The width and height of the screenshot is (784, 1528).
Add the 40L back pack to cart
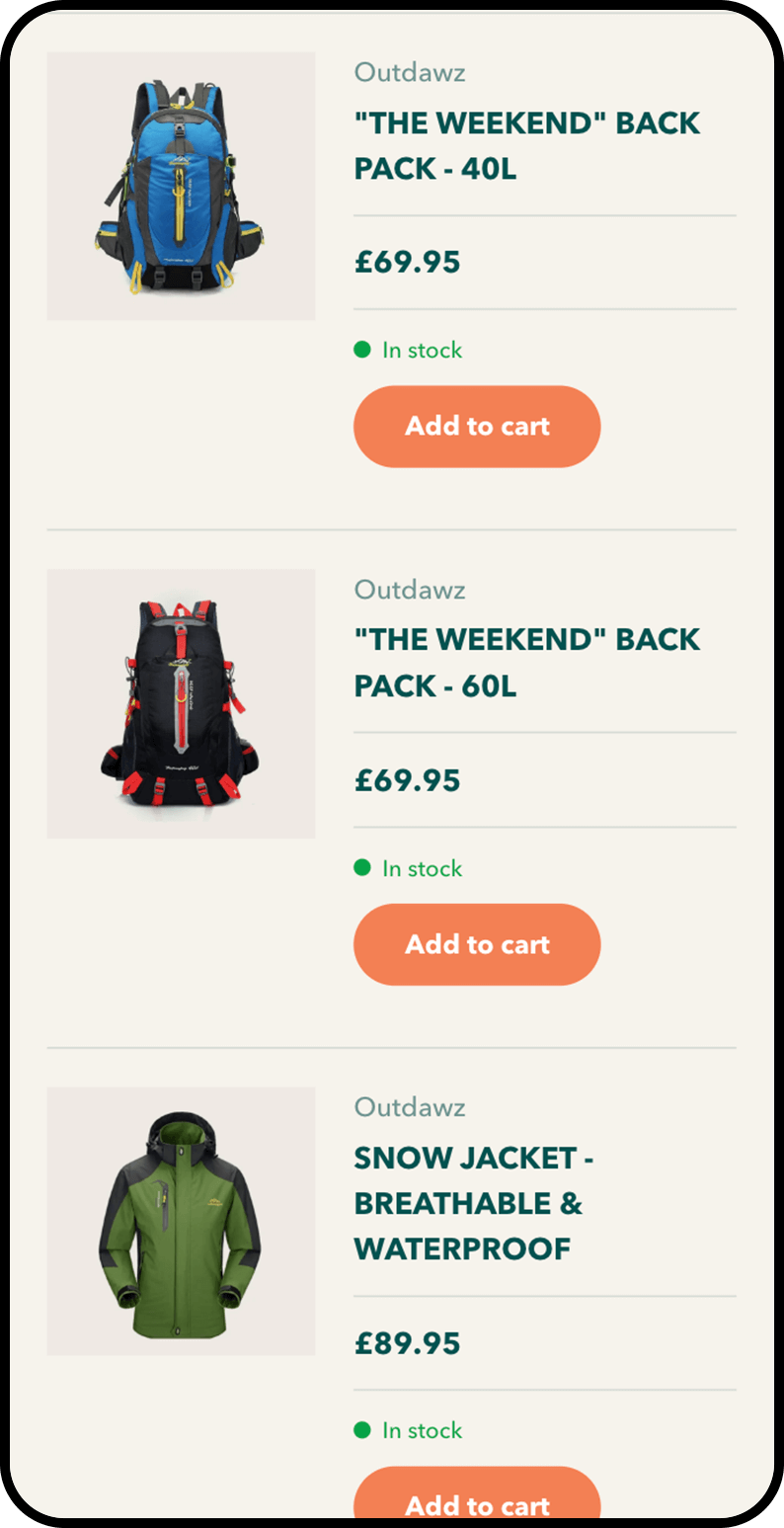(477, 426)
